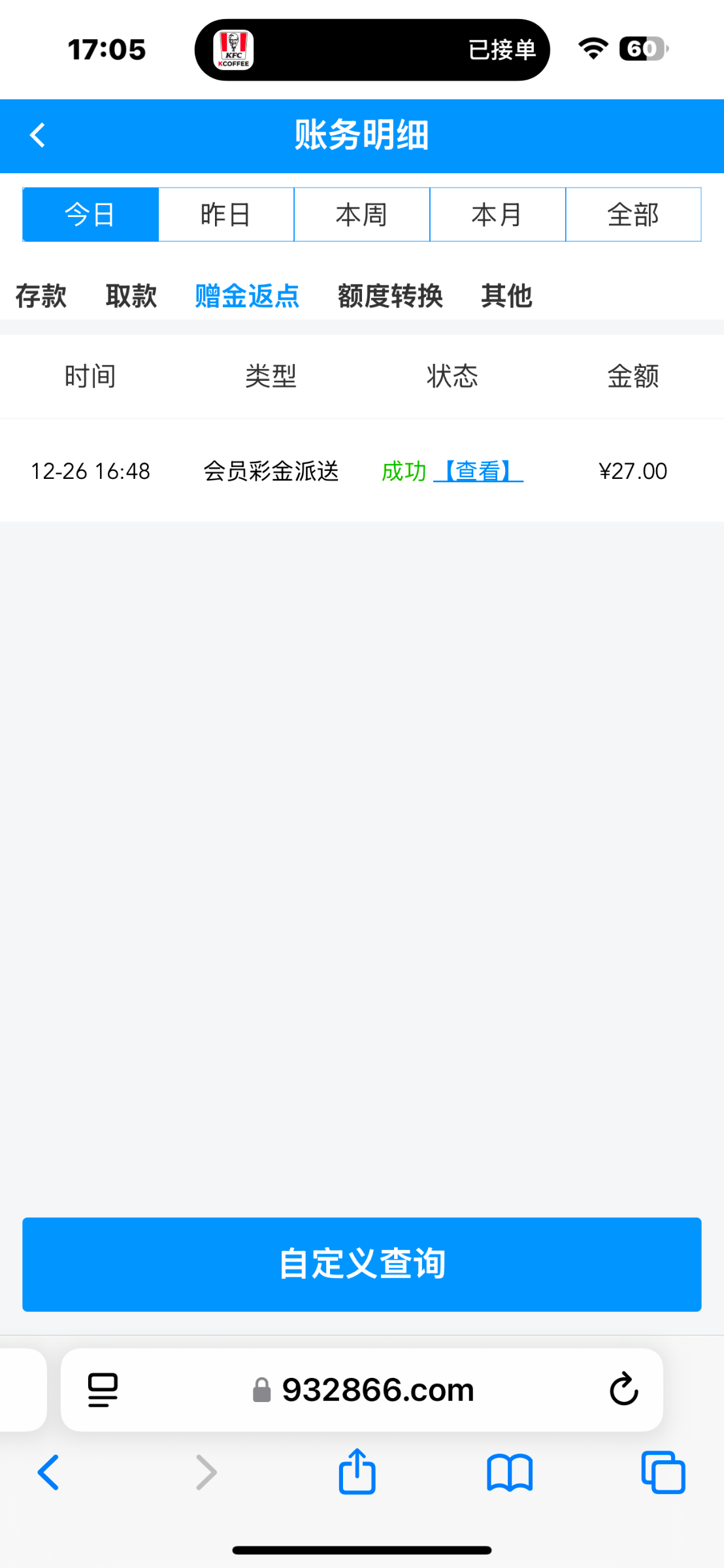Select the 全部 date filter

(633, 214)
